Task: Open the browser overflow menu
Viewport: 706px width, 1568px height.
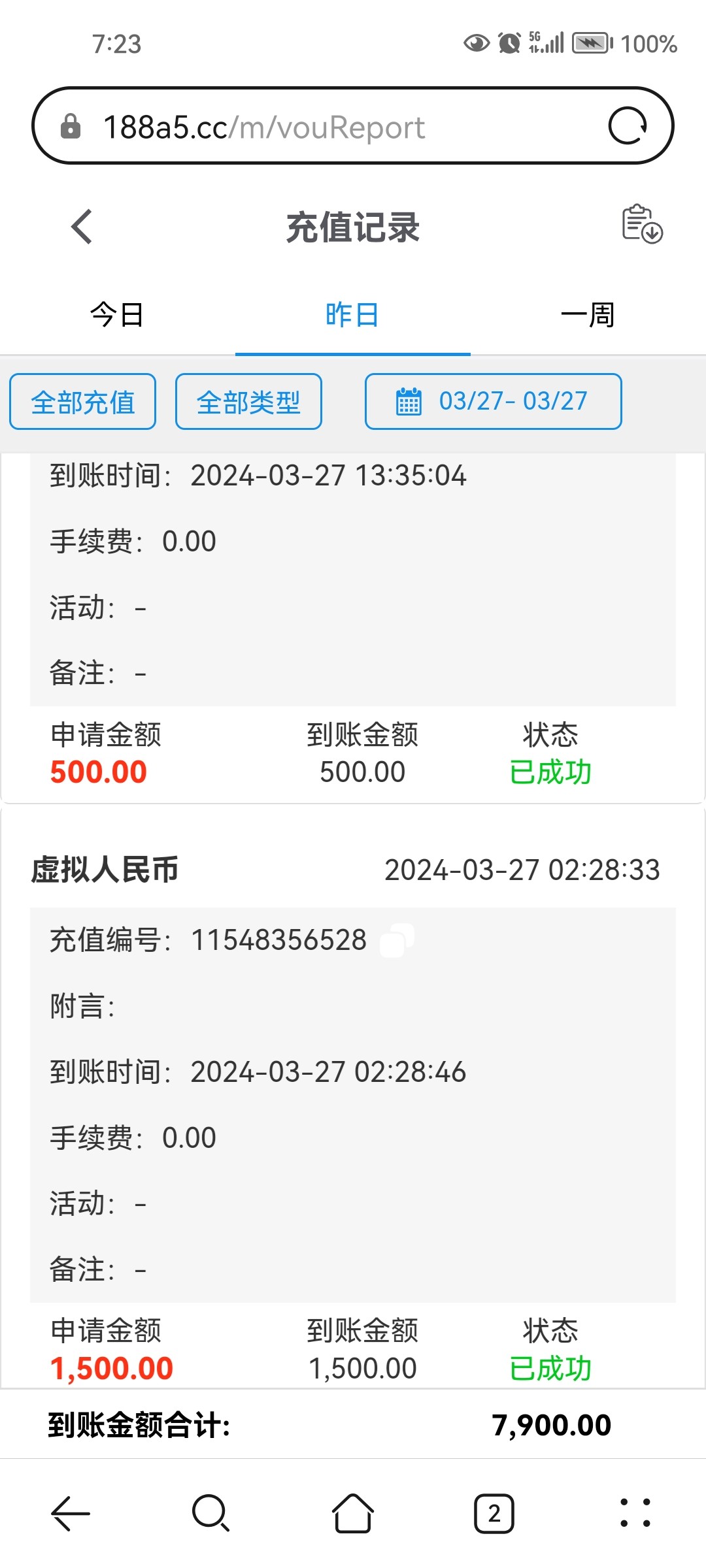Action: (635, 1513)
